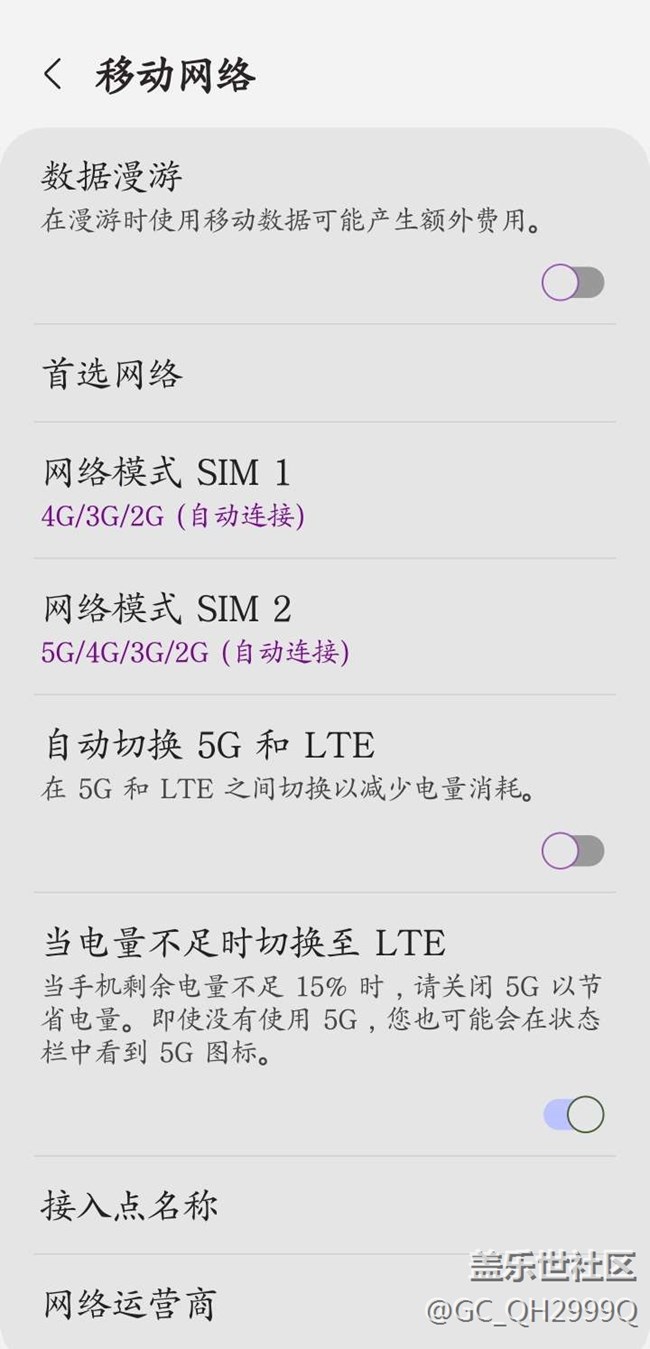This screenshot has width=650, height=1349.
Task: Open 网络运营商
Action: click(x=130, y=1304)
